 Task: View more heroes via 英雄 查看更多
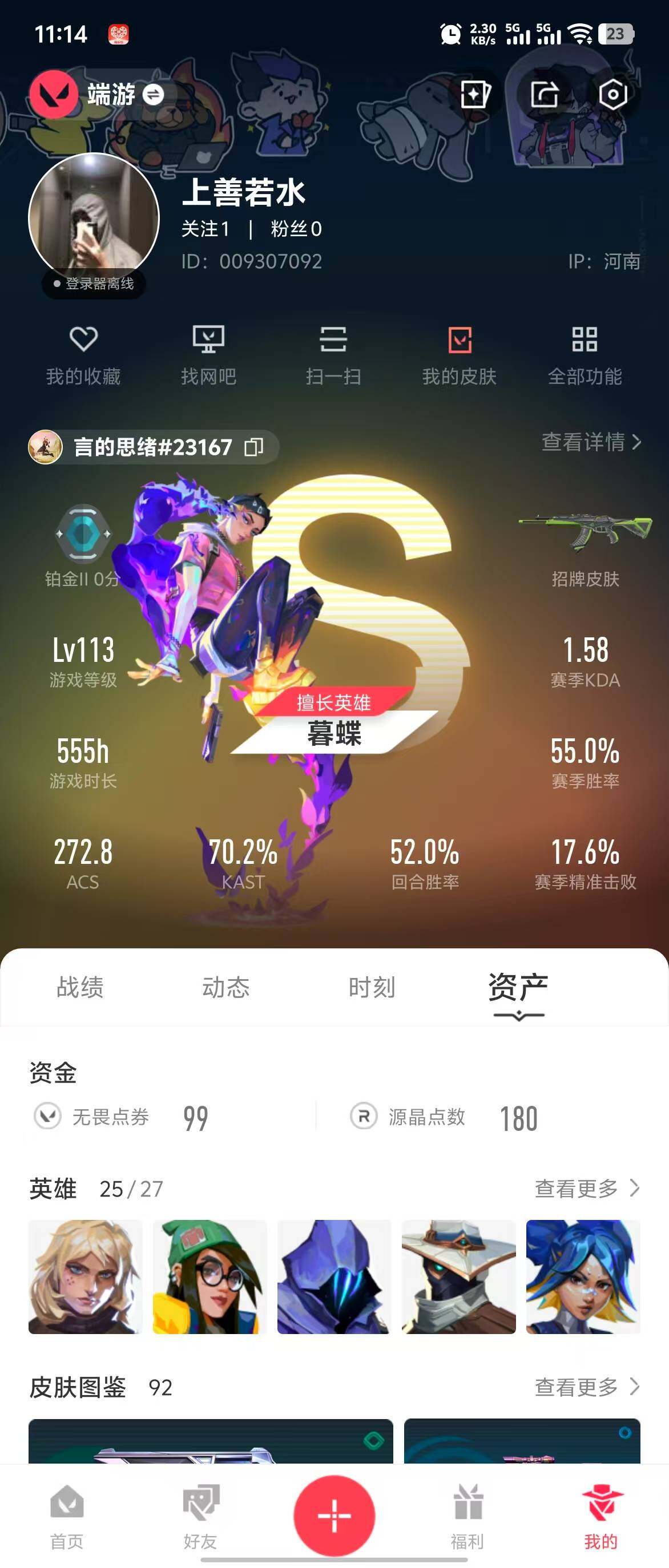pyautogui.click(x=587, y=1187)
